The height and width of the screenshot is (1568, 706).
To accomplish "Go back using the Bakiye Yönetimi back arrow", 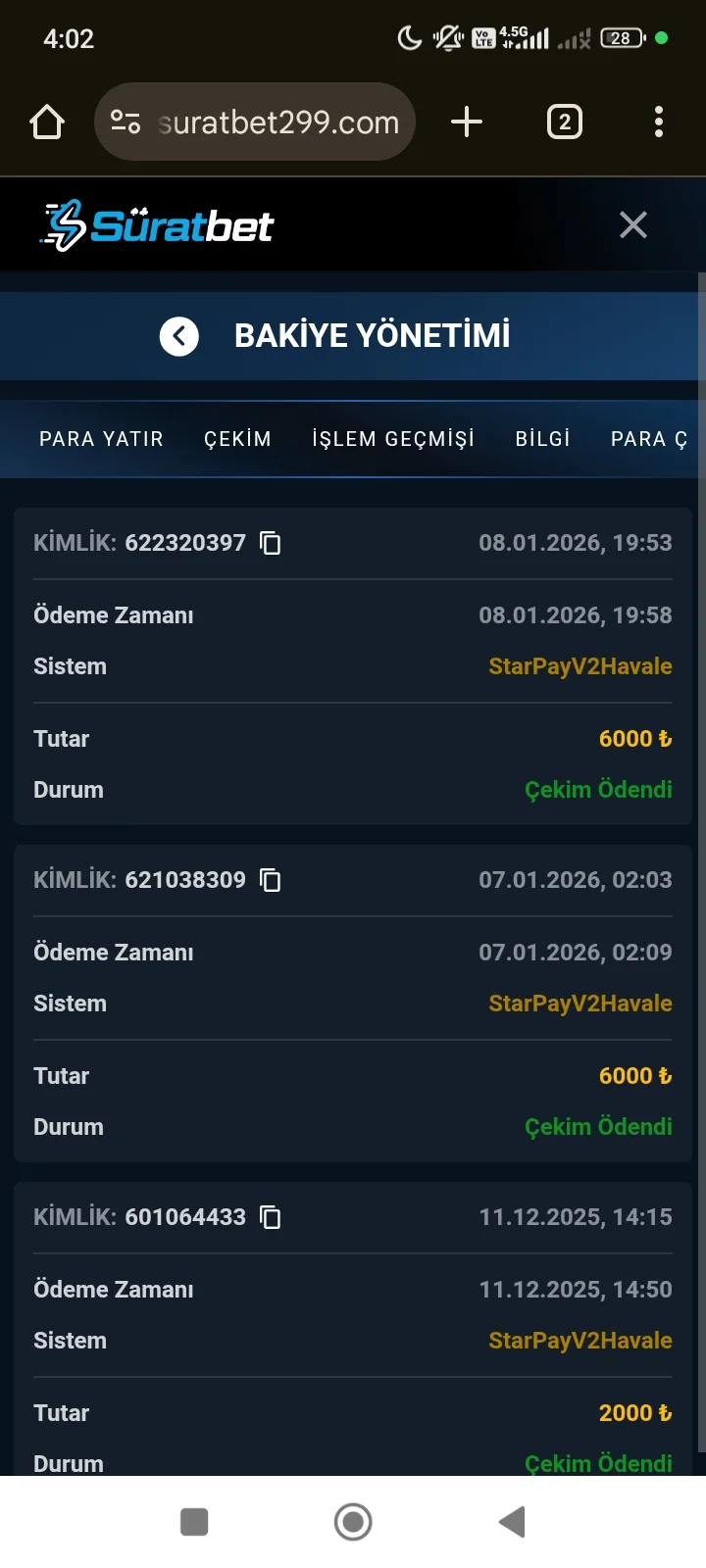I will (178, 335).
